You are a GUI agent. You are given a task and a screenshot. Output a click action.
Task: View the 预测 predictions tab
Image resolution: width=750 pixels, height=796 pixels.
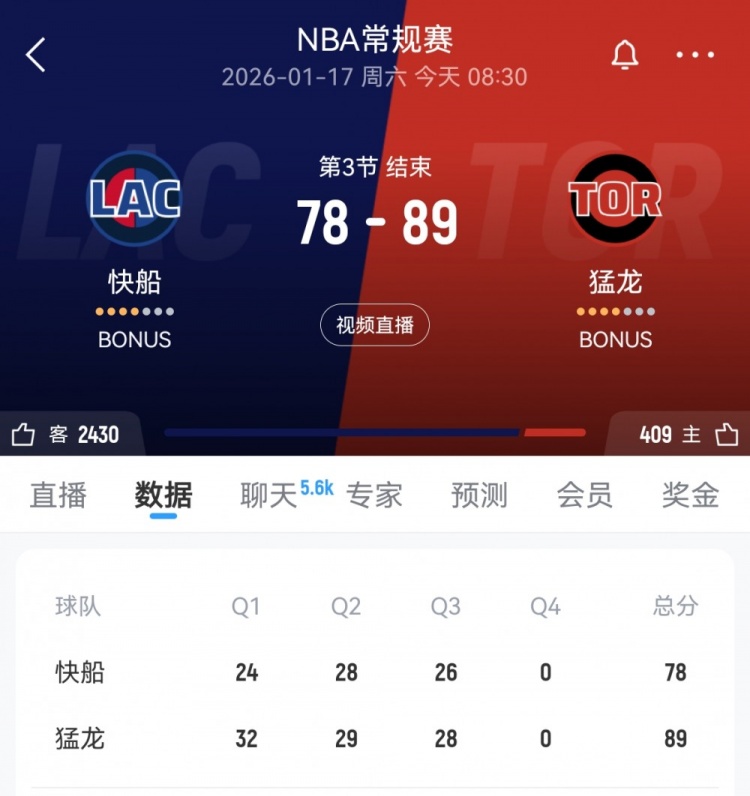[479, 495]
